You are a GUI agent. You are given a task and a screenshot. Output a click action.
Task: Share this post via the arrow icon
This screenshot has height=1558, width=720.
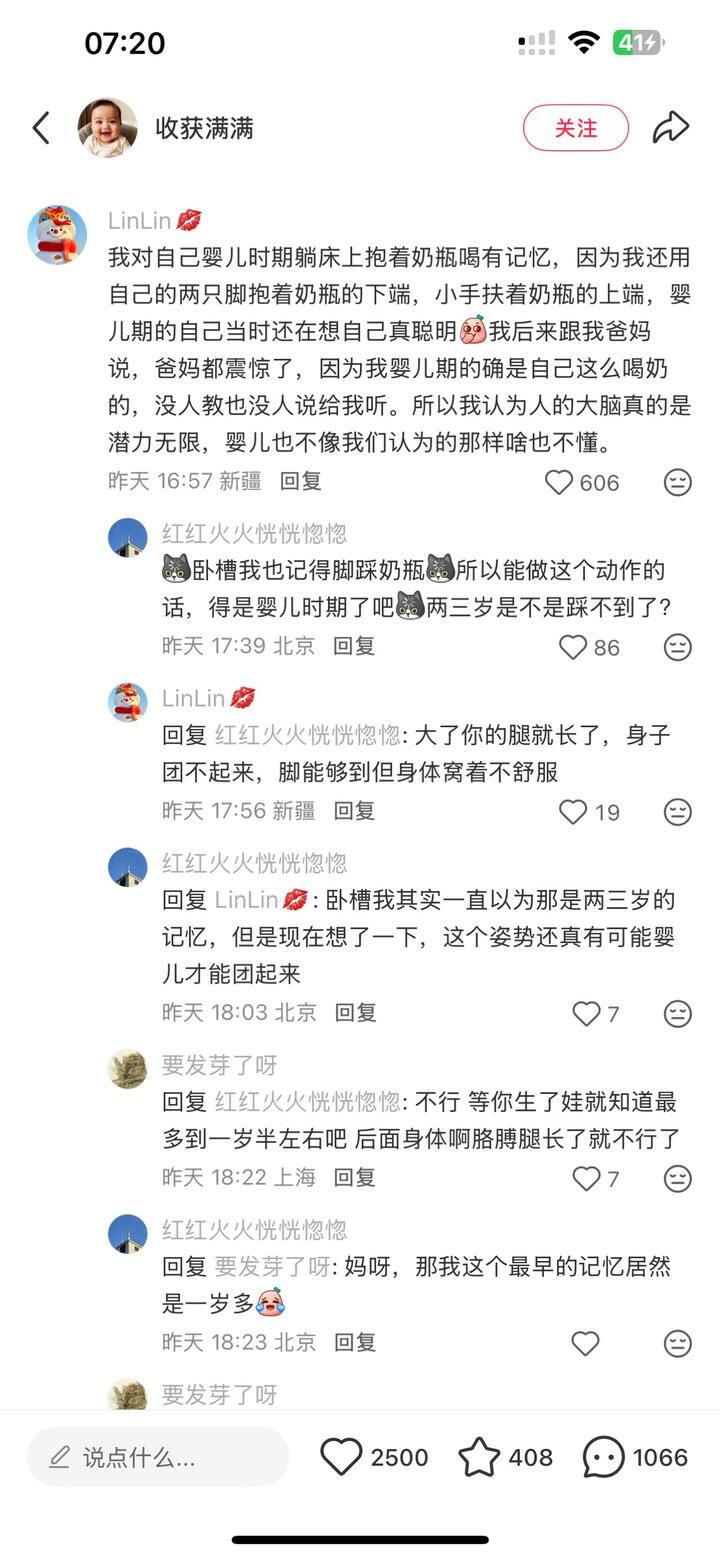671,127
